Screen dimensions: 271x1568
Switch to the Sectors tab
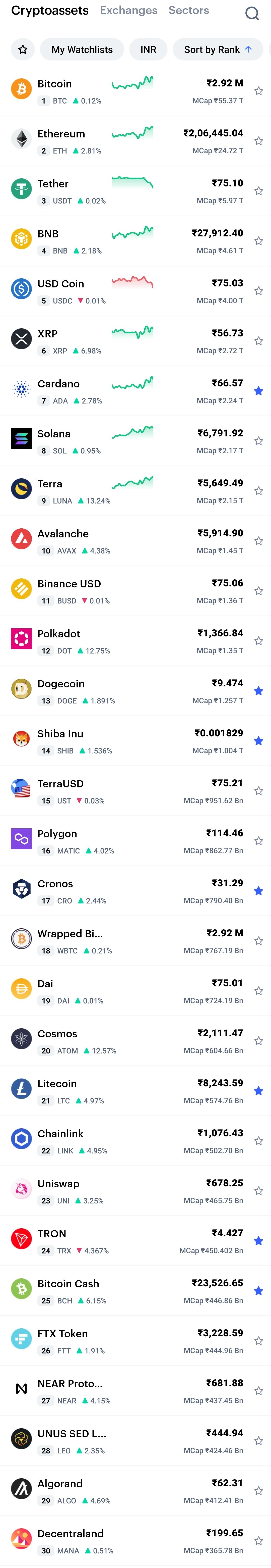tap(188, 10)
